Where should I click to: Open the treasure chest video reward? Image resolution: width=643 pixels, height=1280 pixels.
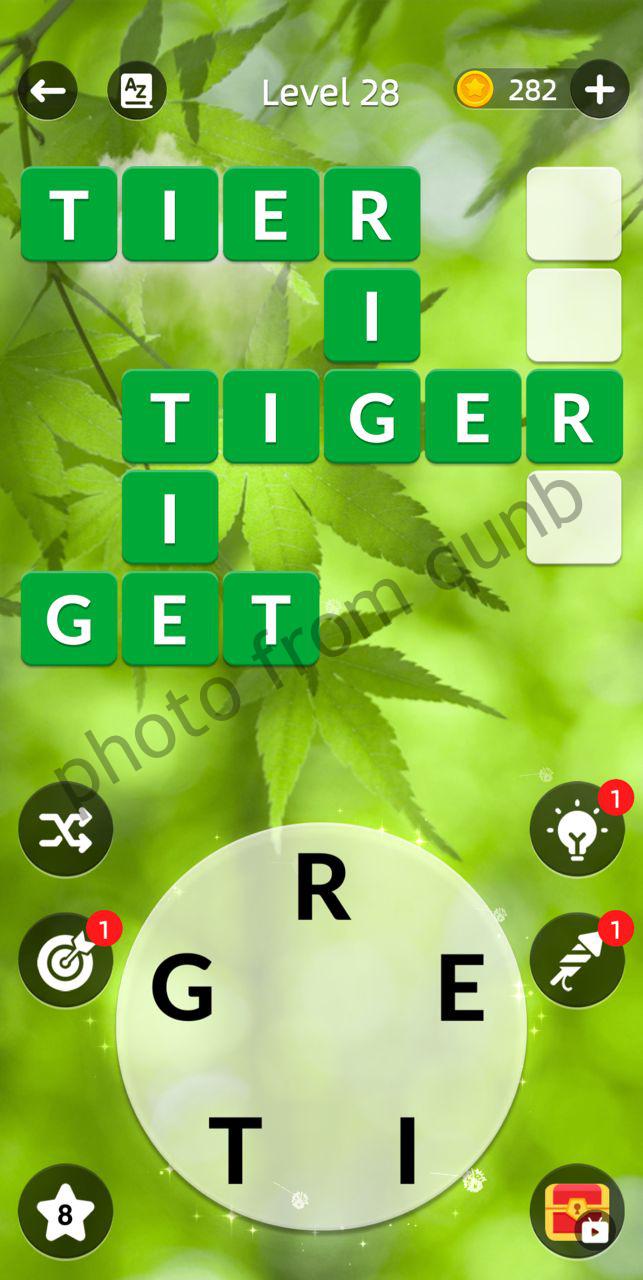[577, 1211]
